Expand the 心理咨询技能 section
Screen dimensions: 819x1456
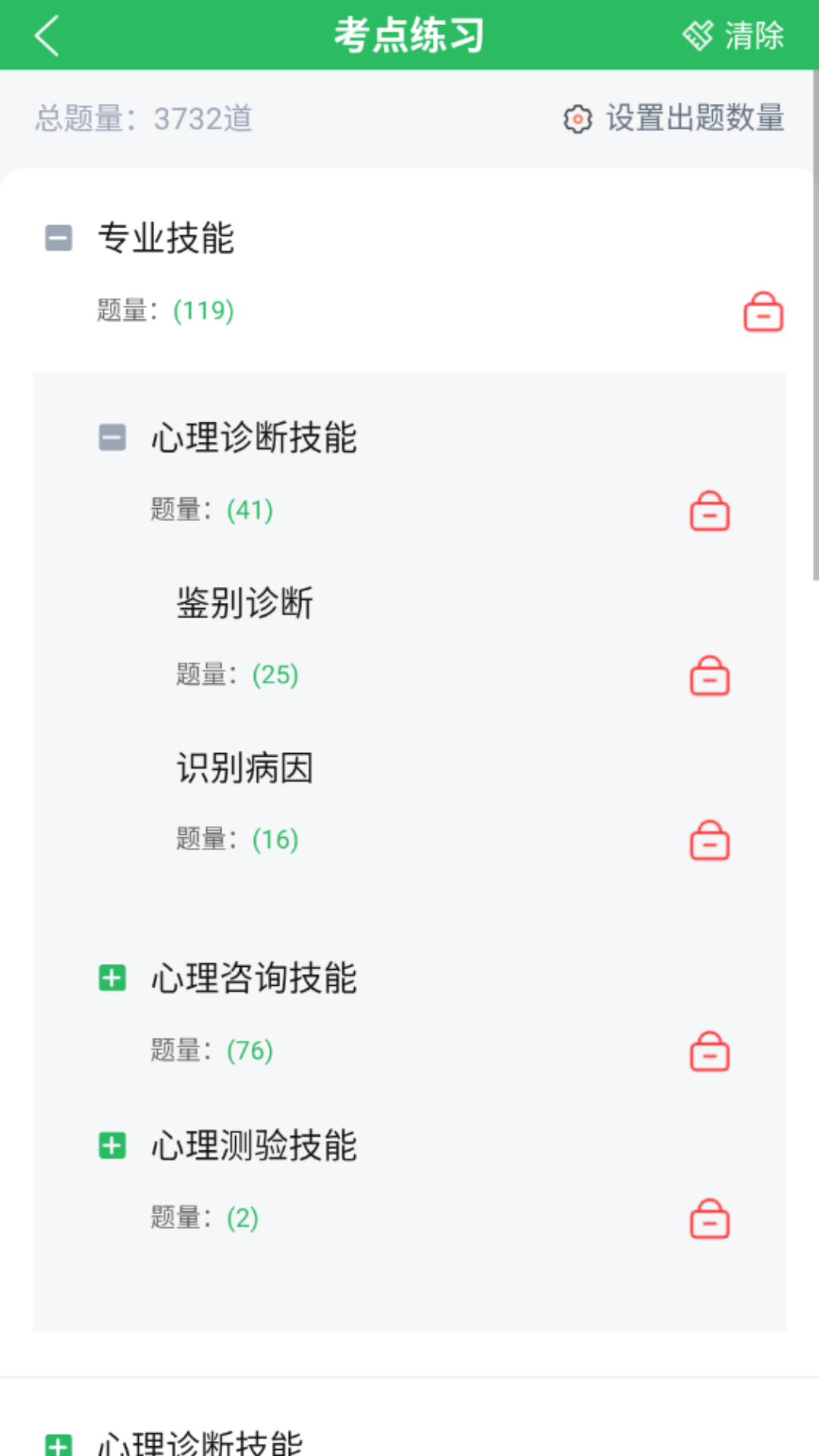[113, 979]
